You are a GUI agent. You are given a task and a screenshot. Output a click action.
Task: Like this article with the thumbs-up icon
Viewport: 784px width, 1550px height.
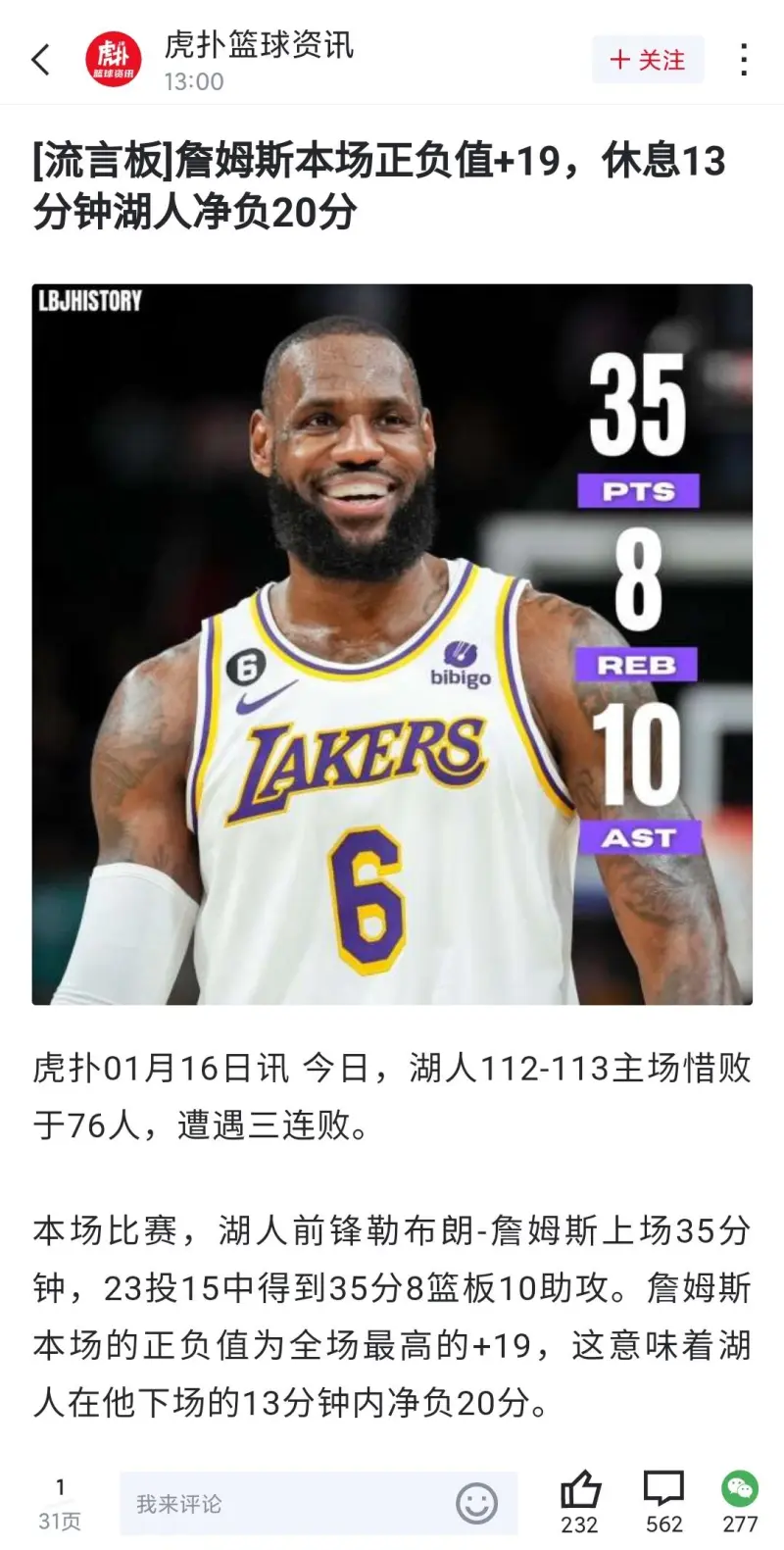[x=579, y=1491]
